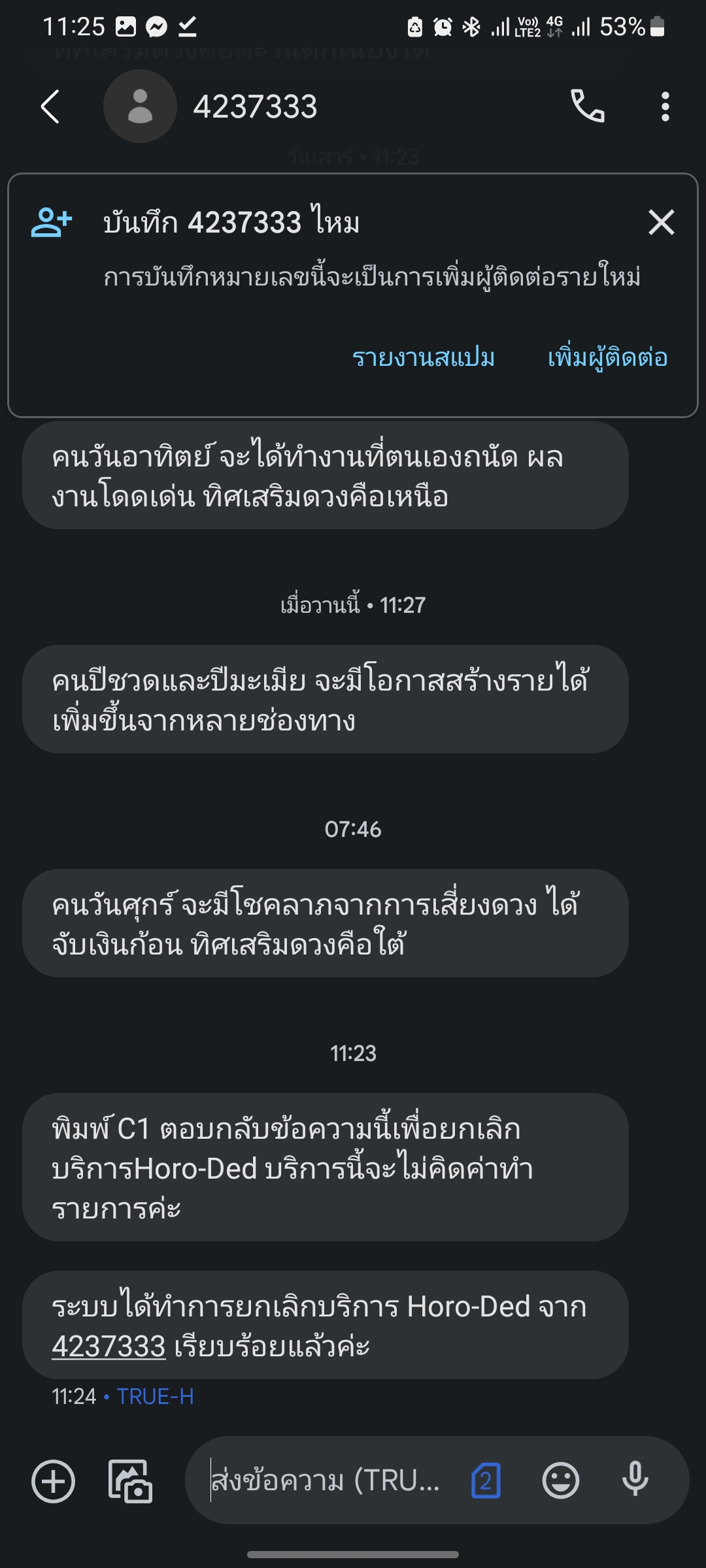The height and width of the screenshot is (1568, 706).
Task: Go back to the conversation list
Action: 50,106
